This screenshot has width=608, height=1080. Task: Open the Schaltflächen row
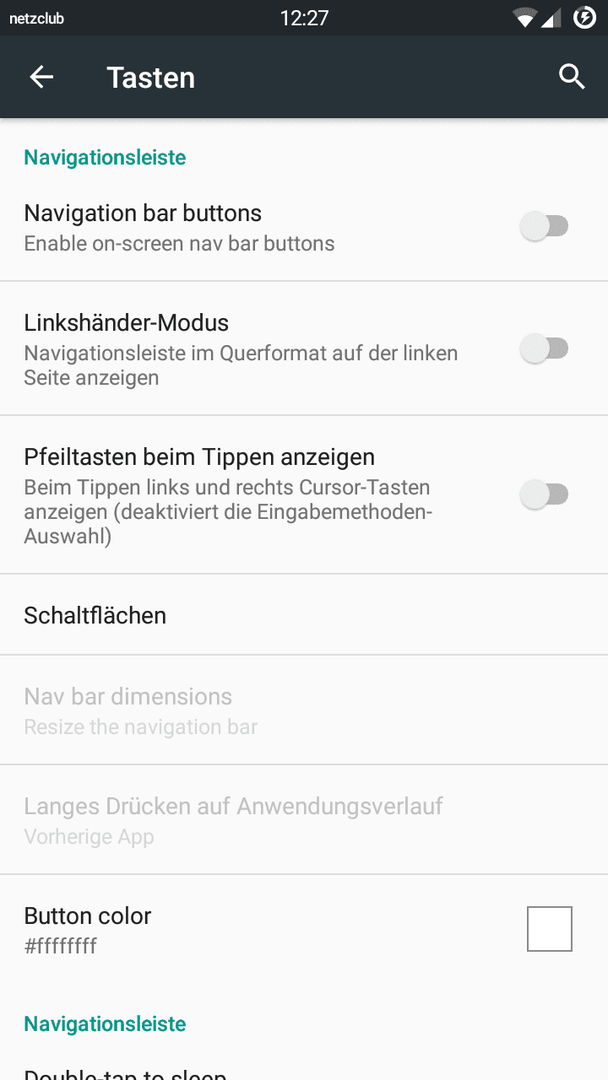click(x=304, y=615)
